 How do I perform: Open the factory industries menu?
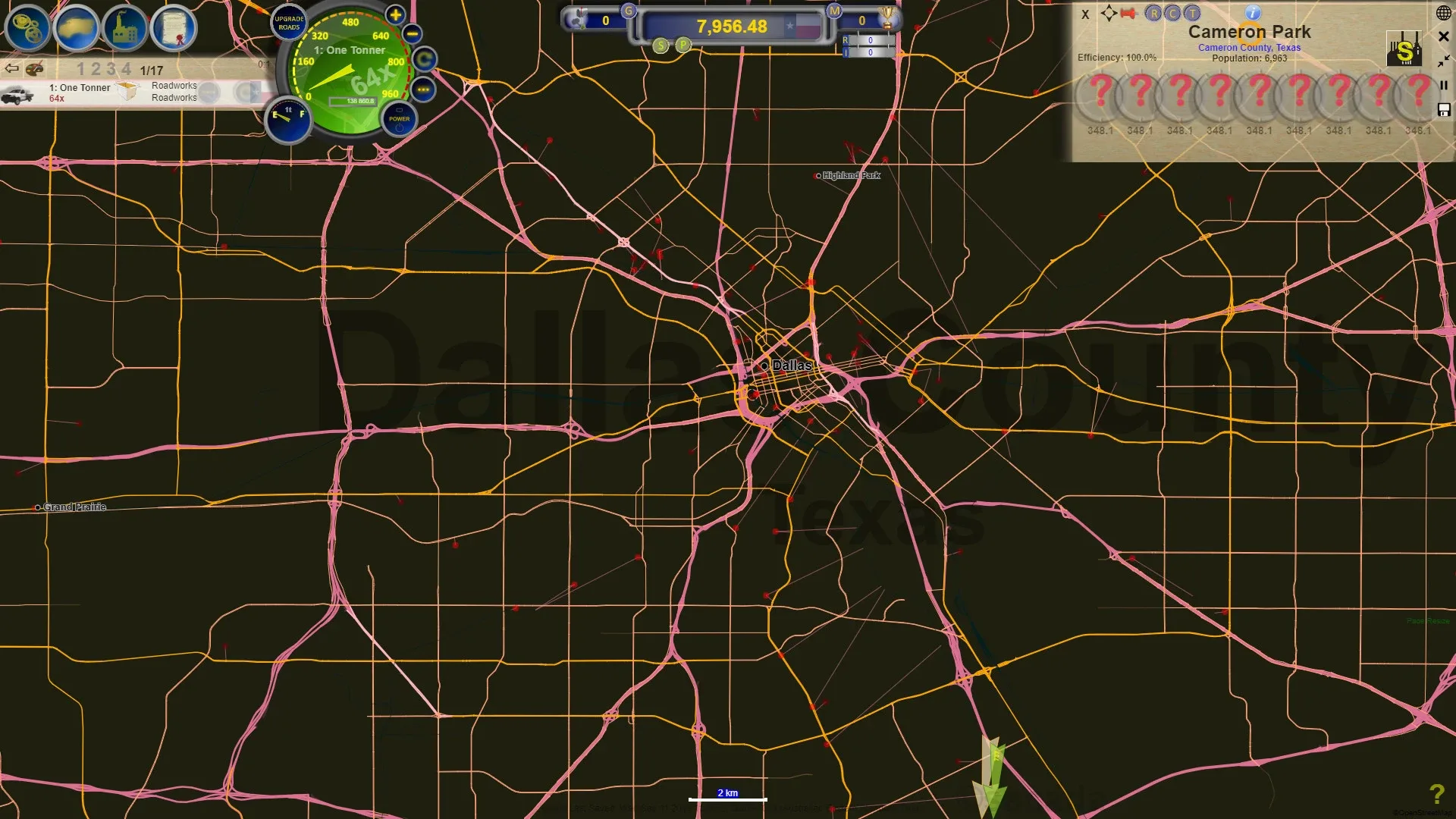pos(125,28)
